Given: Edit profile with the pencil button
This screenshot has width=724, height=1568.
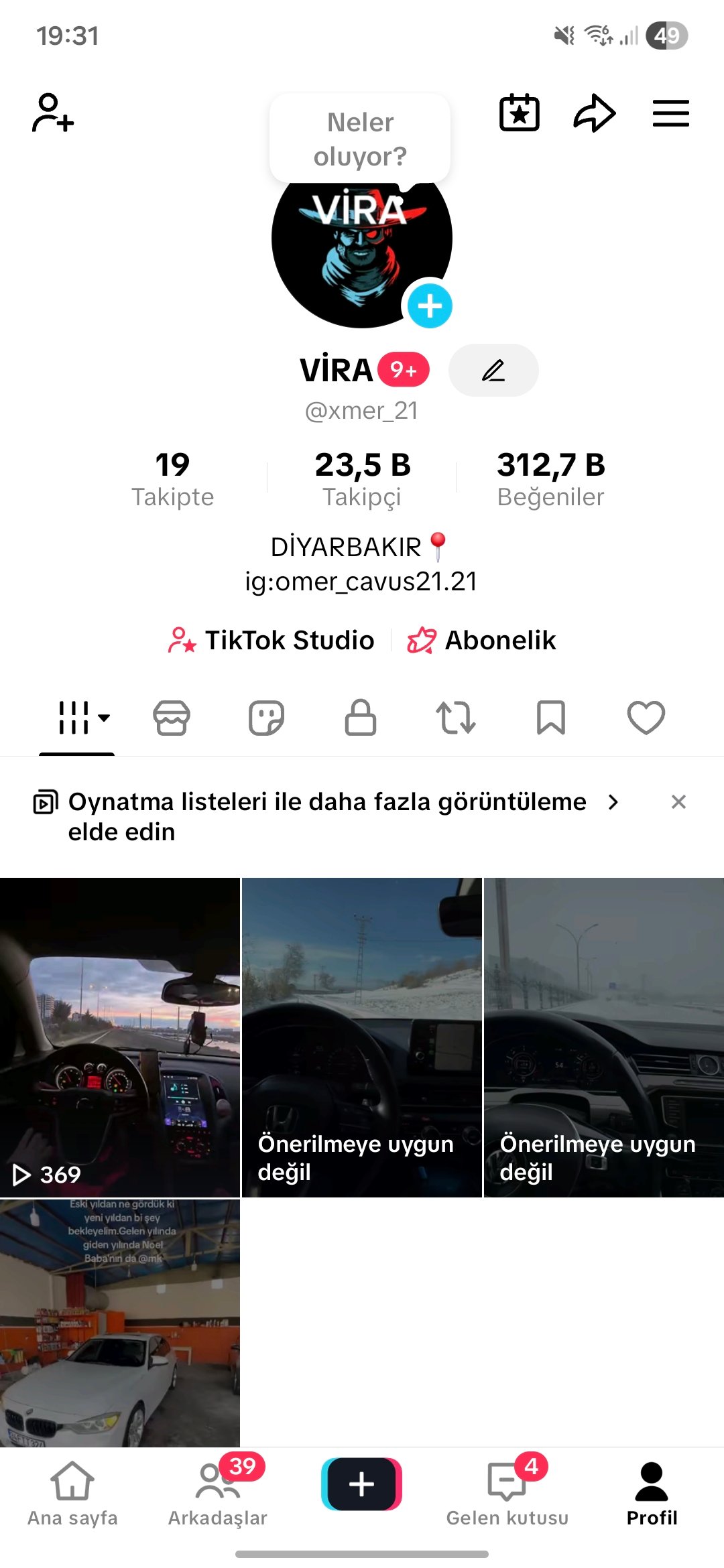Looking at the screenshot, I should 493,370.
